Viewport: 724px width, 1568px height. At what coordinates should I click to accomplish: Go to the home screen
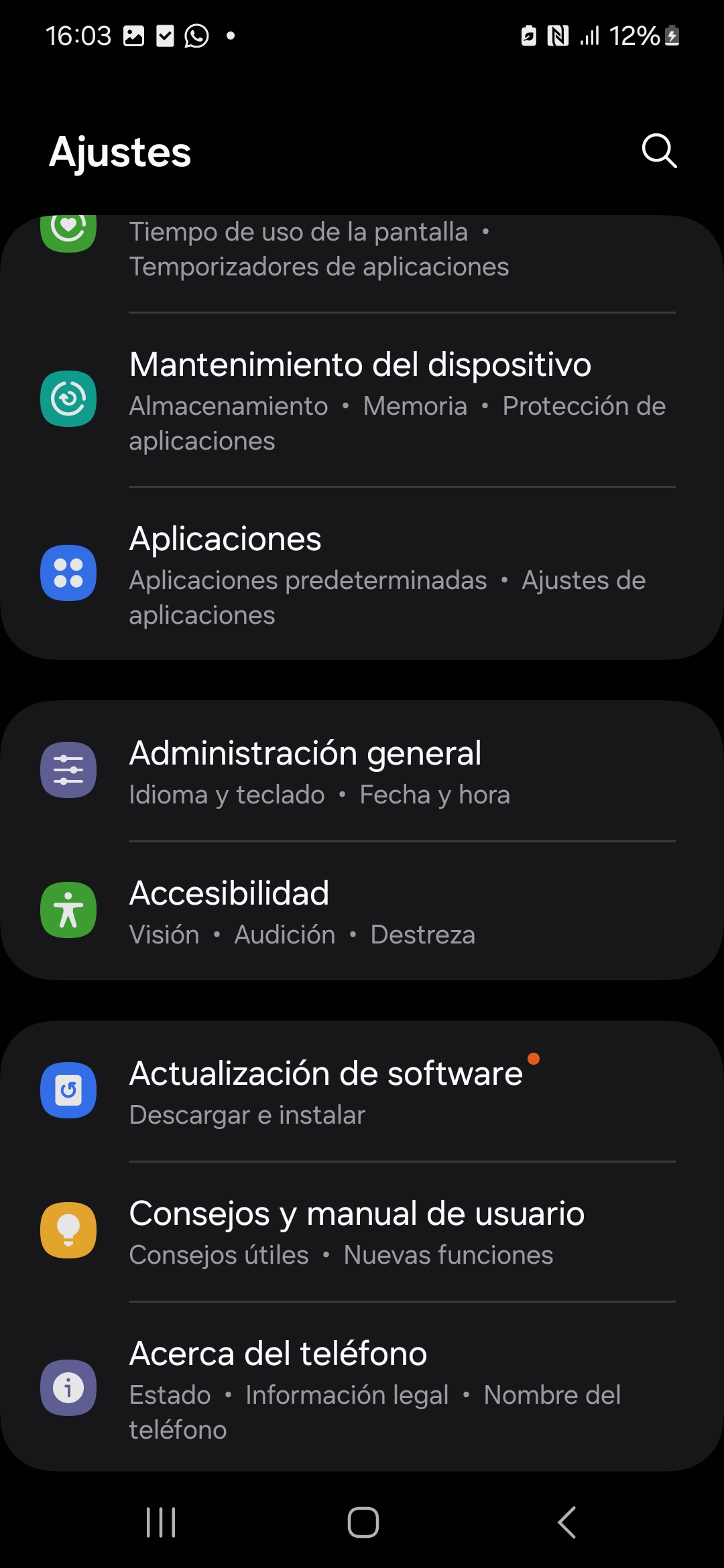click(363, 1522)
